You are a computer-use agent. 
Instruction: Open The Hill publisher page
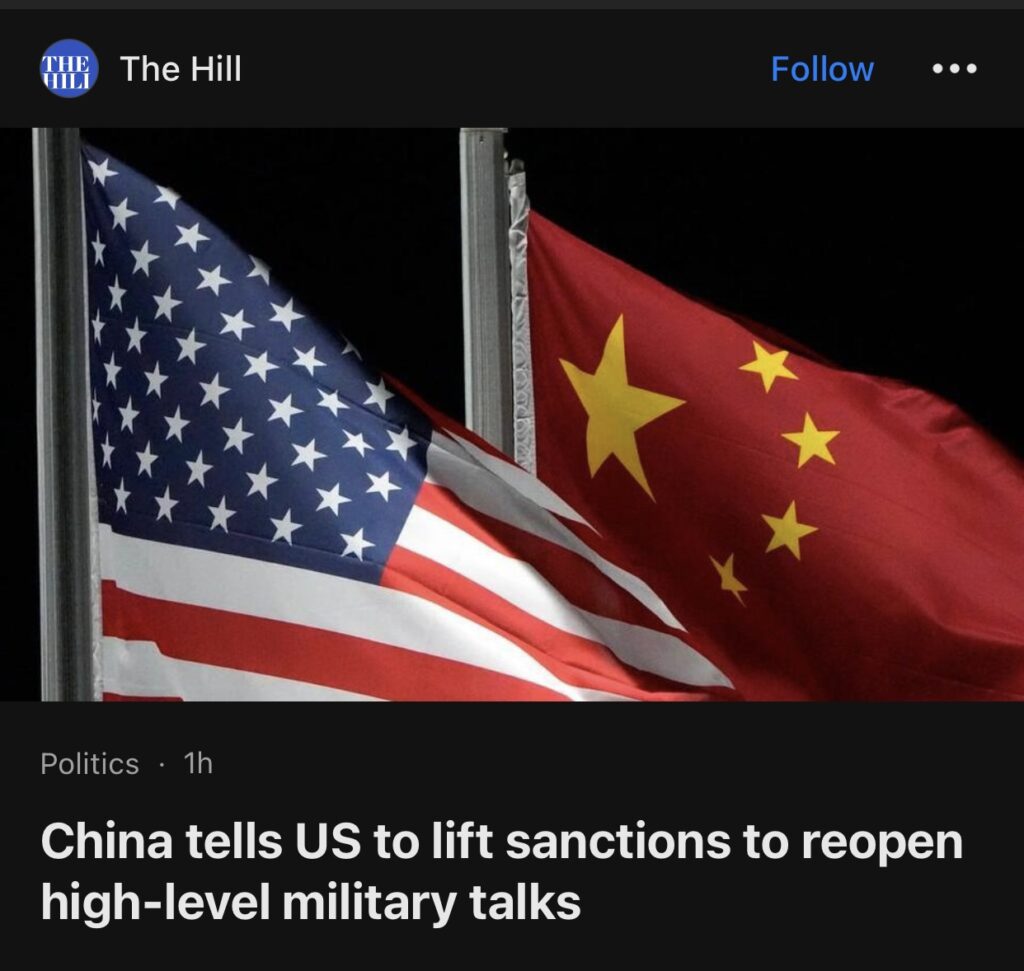coord(180,69)
